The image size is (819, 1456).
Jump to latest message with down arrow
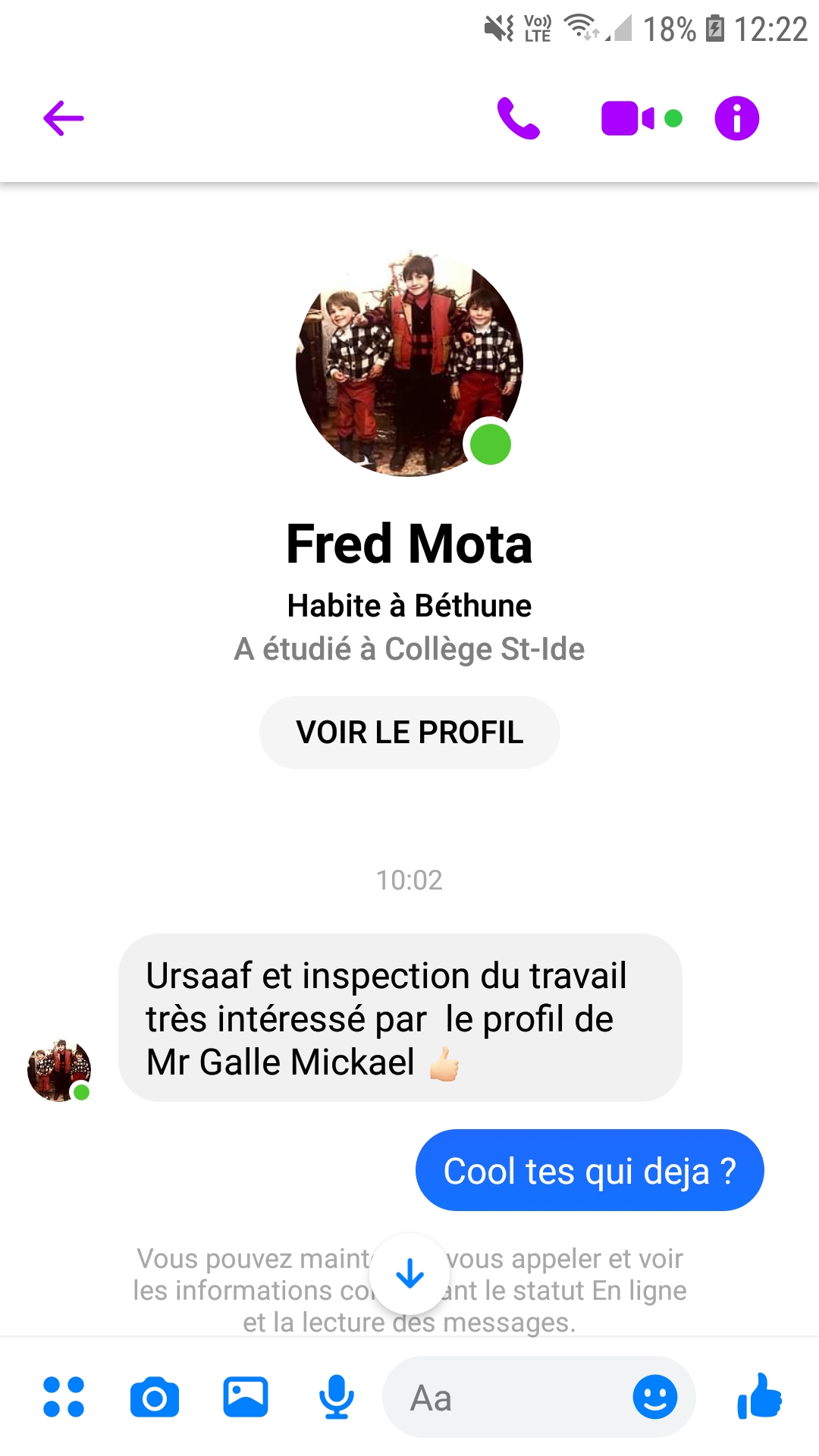(x=409, y=1274)
